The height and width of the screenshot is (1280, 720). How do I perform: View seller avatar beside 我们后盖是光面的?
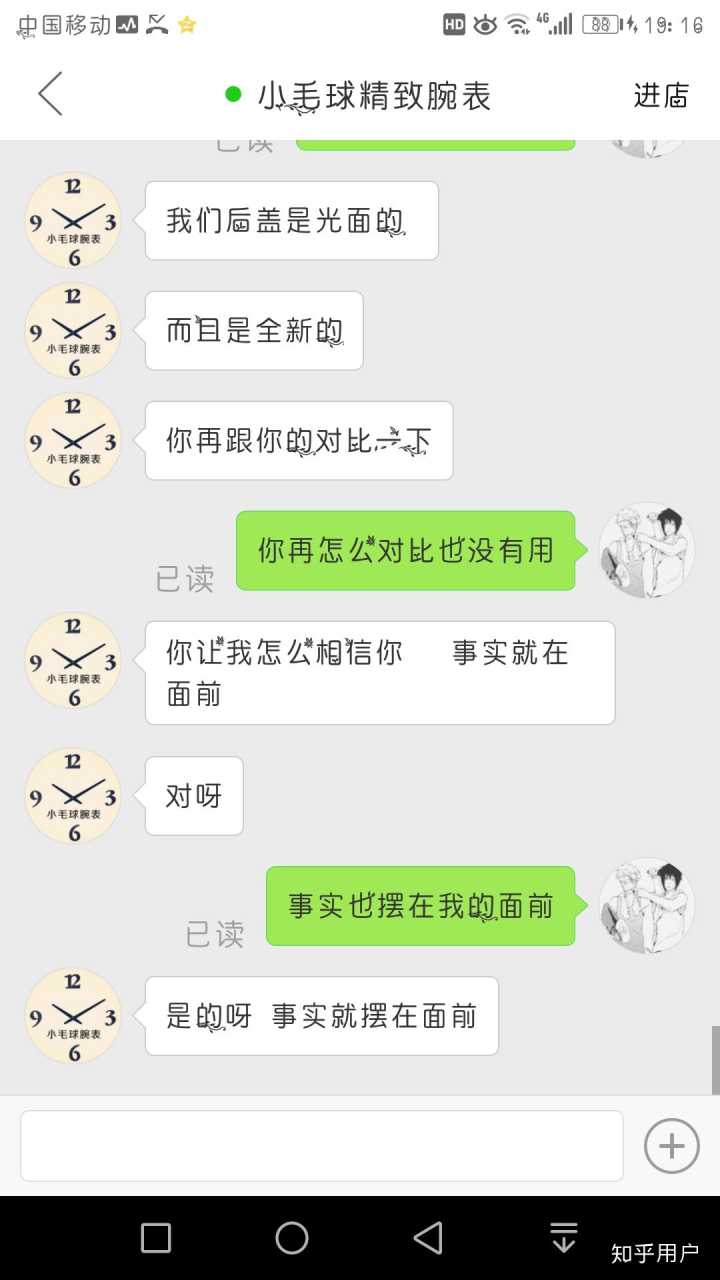[73, 220]
